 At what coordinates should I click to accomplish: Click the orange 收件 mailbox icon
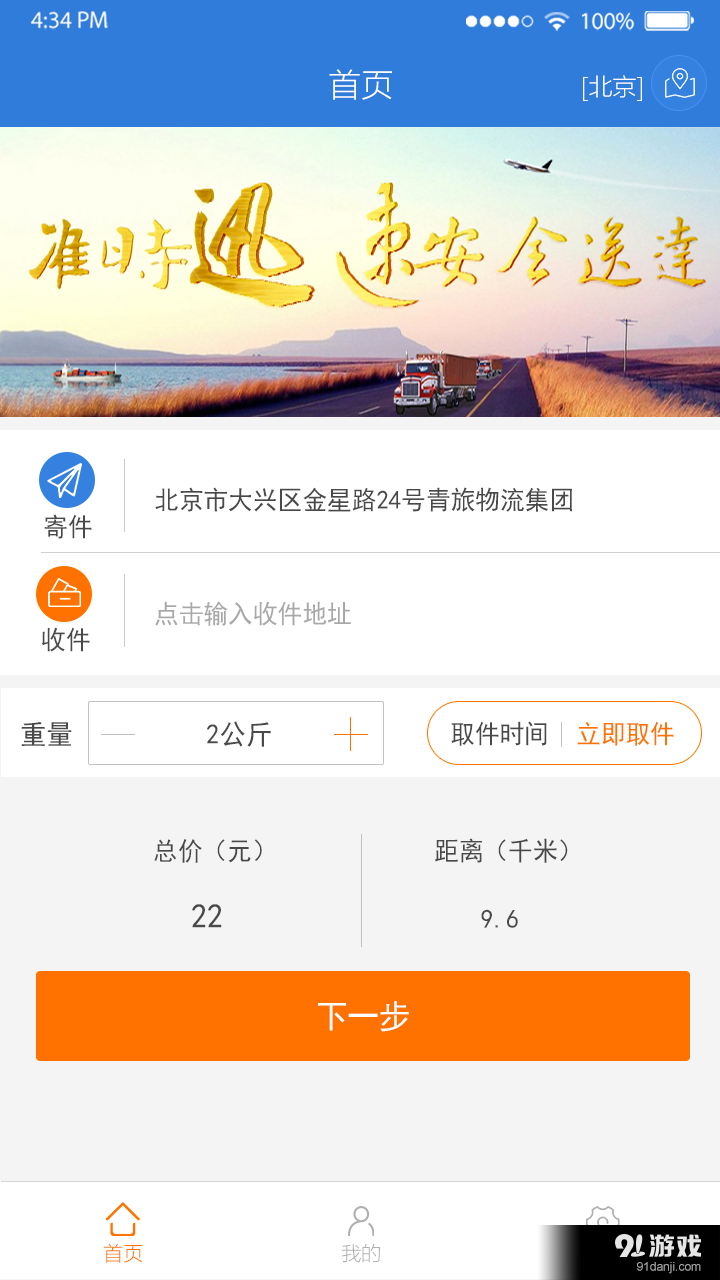coord(65,593)
